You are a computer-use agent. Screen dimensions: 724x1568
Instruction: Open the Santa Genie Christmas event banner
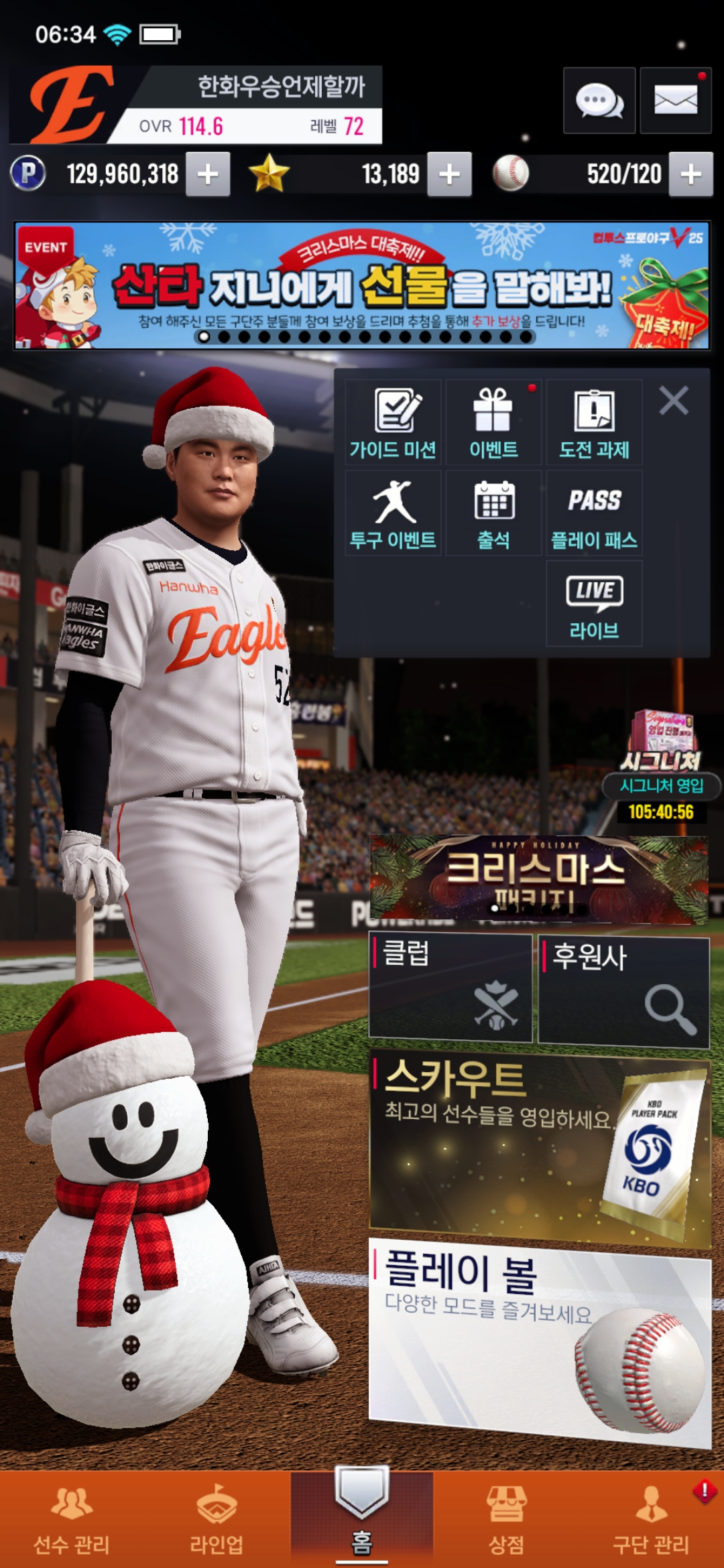[362, 285]
